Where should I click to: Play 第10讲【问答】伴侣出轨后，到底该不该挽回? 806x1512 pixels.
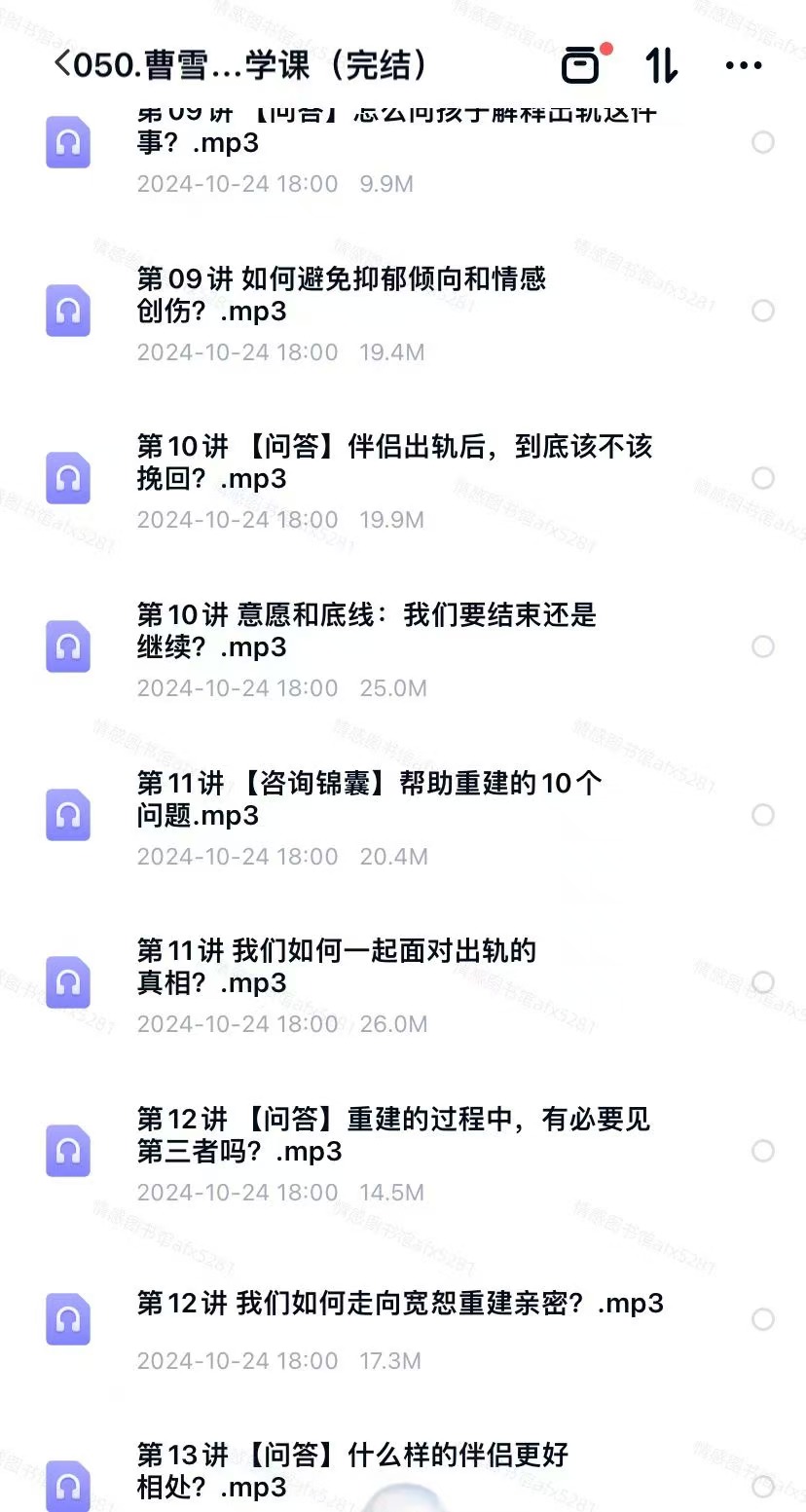tap(403, 479)
